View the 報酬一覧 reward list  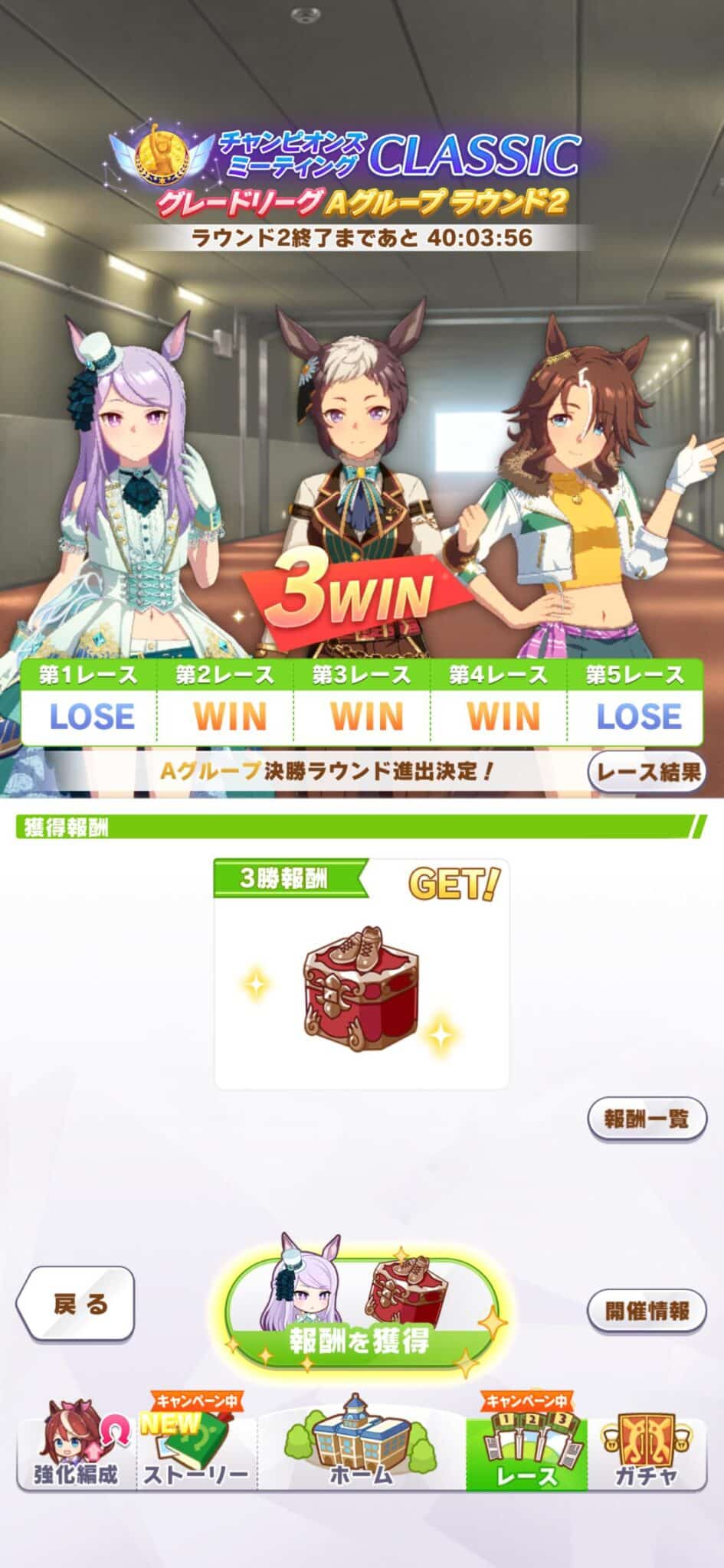point(647,1119)
